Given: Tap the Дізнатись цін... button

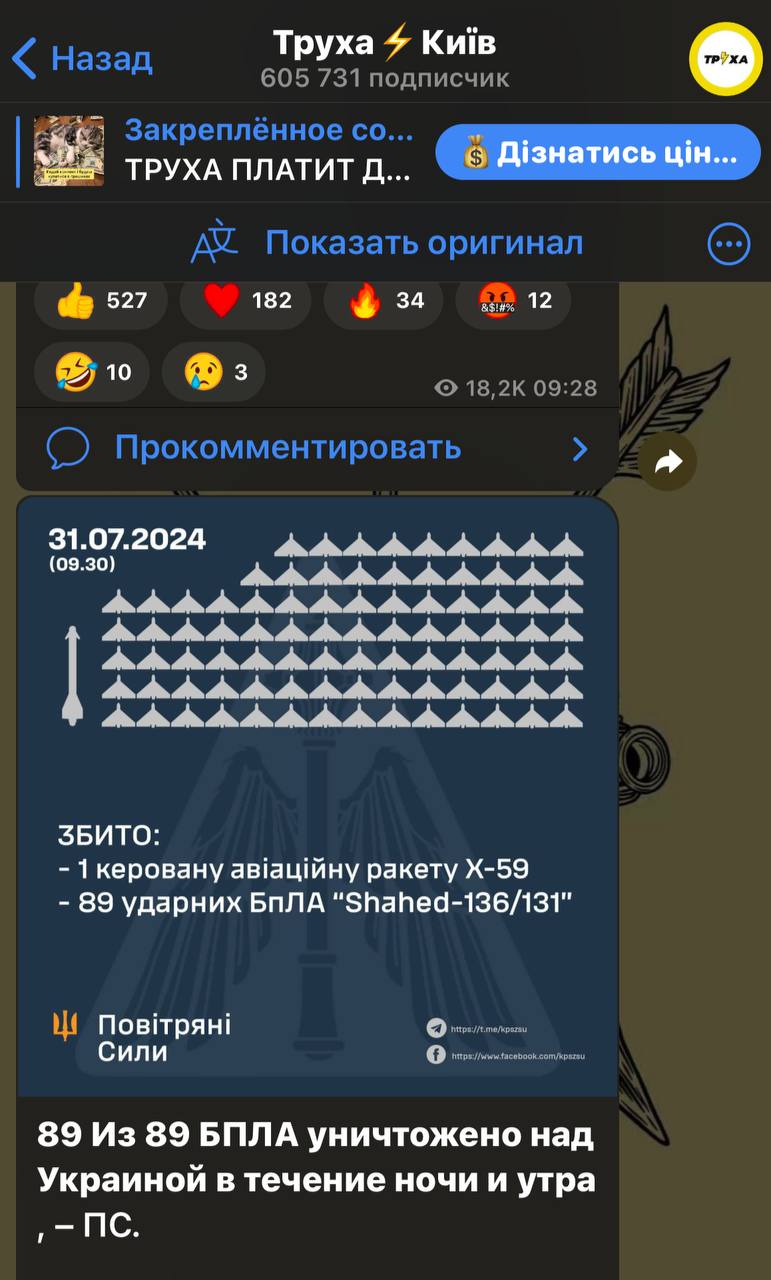Looking at the screenshot, I should pos(598,152).
